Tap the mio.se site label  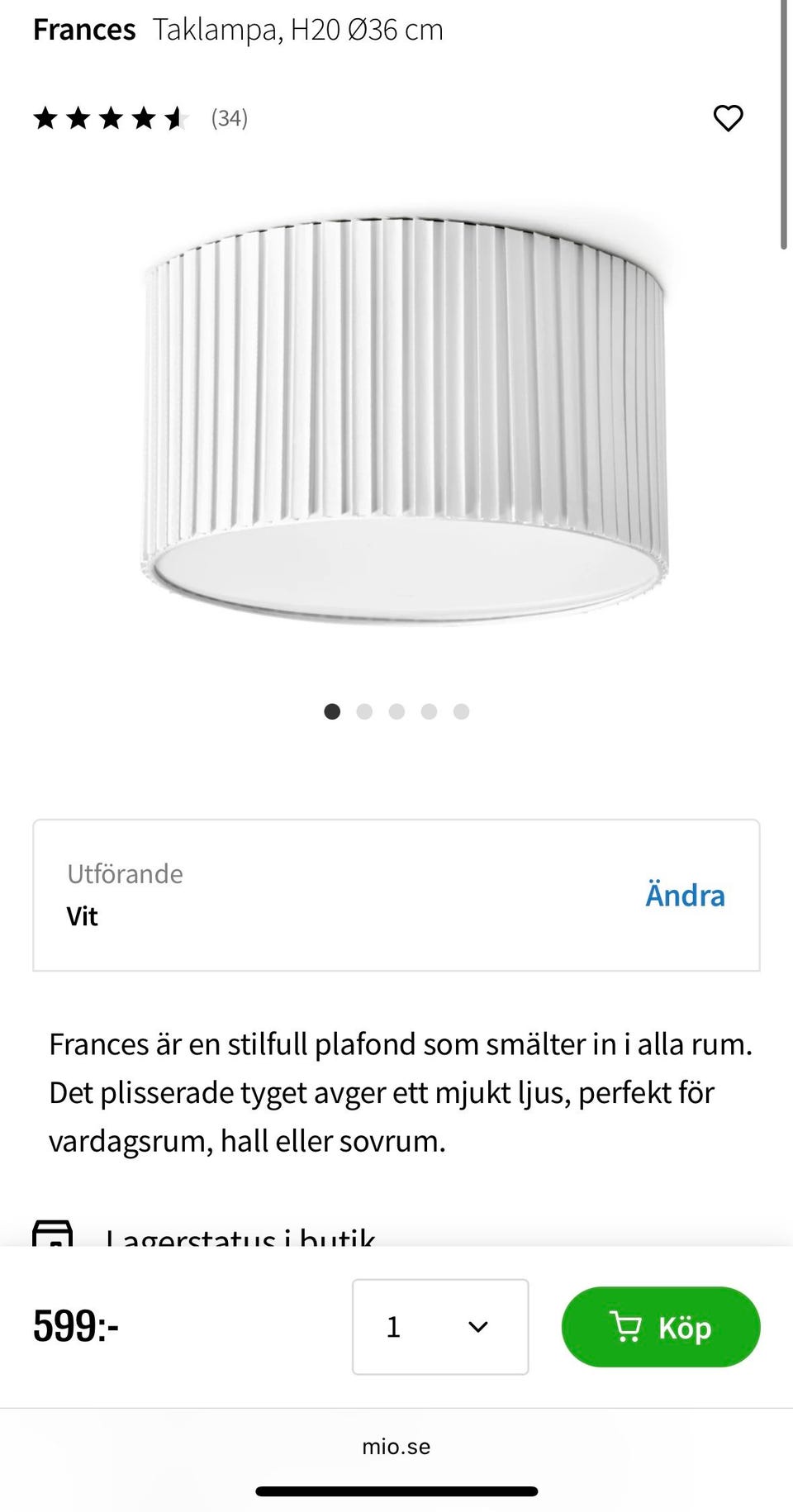pos(396,1447)
